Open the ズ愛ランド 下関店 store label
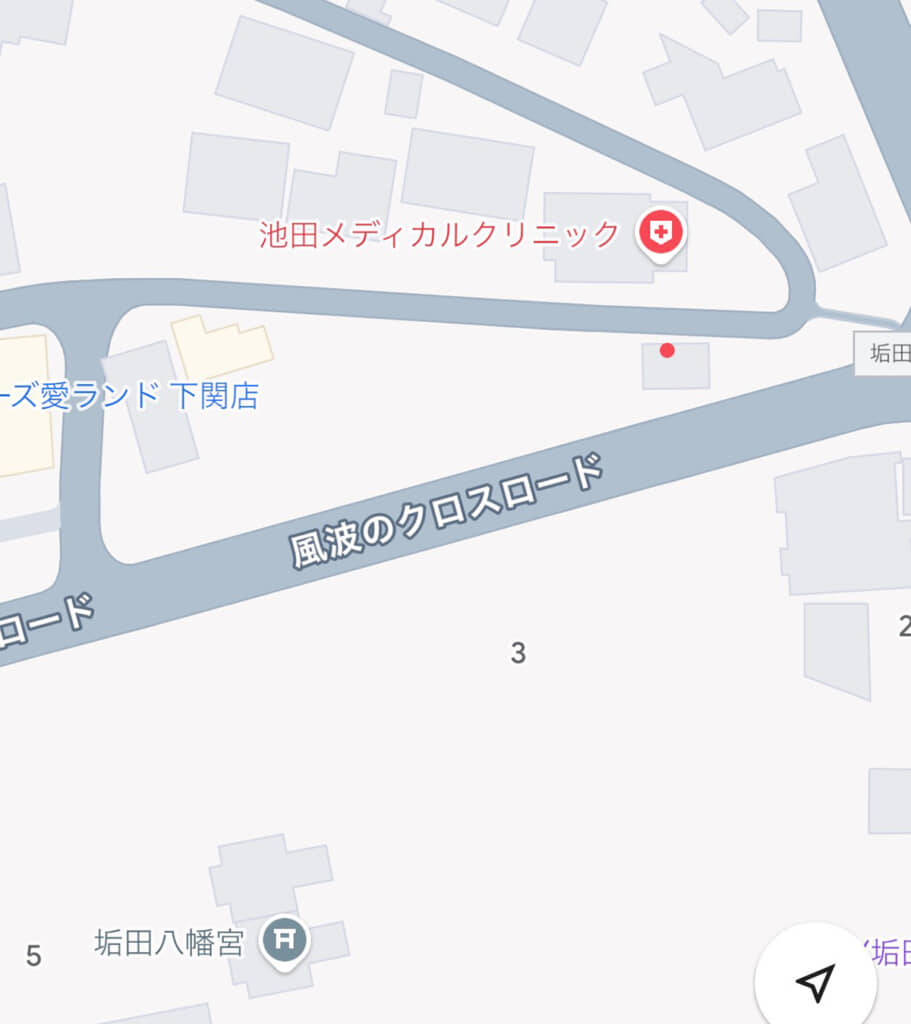Image resolution: width=911 pixels, height=1024 pixels. (130, 396)
